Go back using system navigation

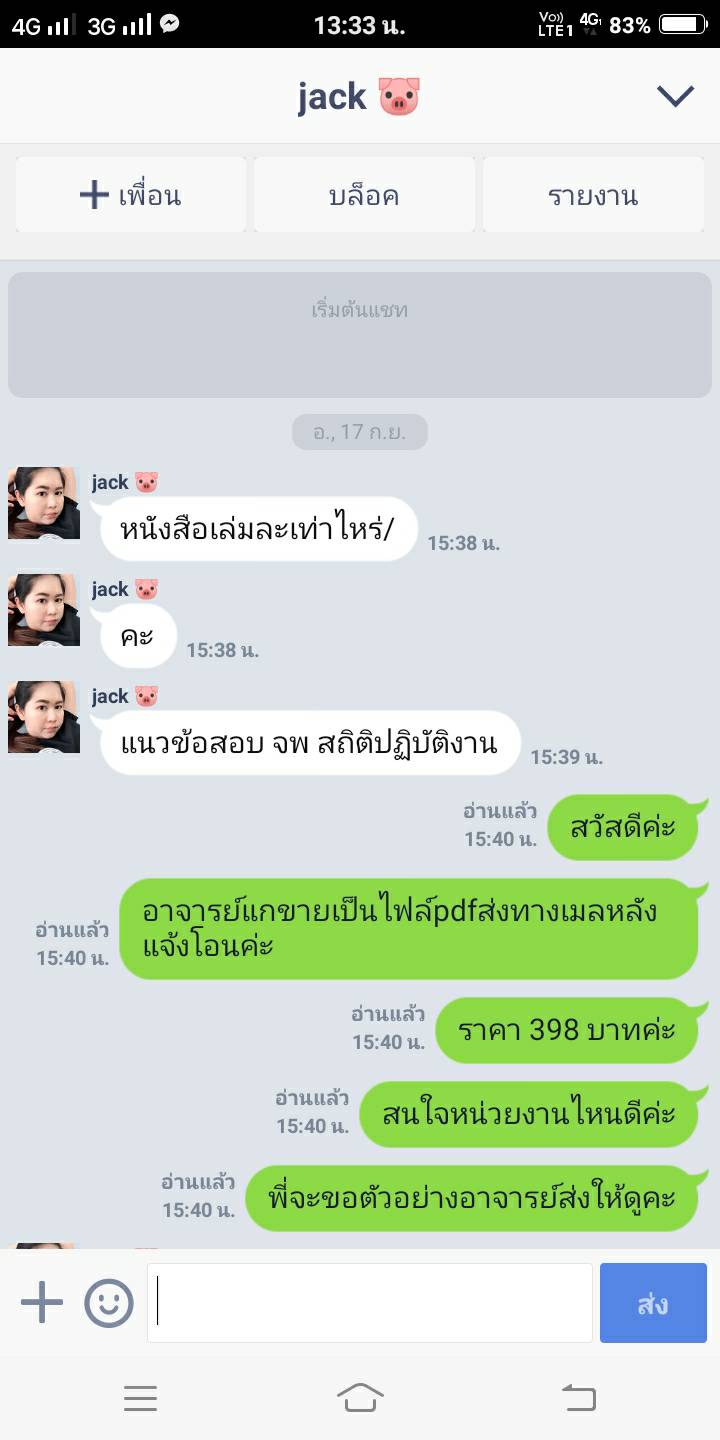[x=578, y=1397]
